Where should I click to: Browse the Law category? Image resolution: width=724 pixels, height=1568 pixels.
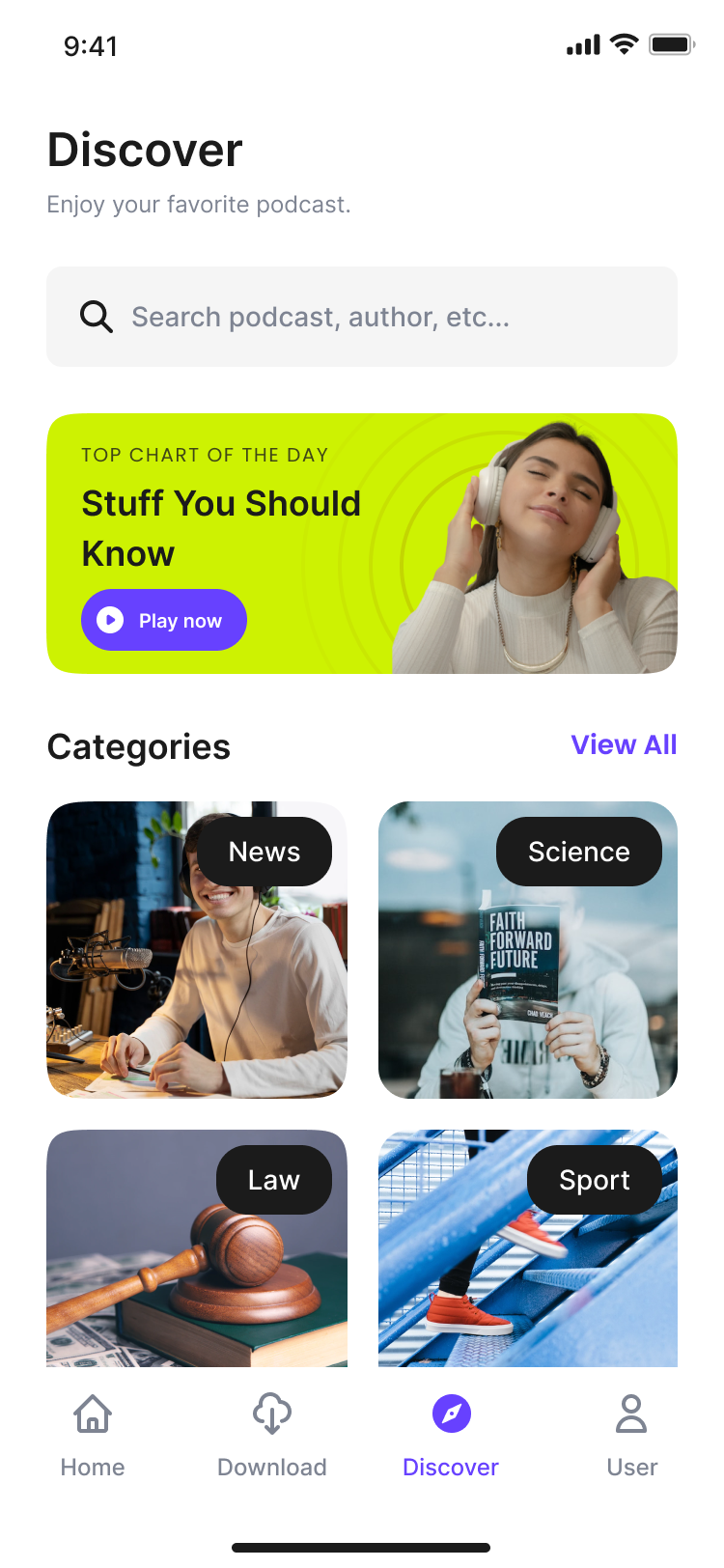tap(197, 1247)
